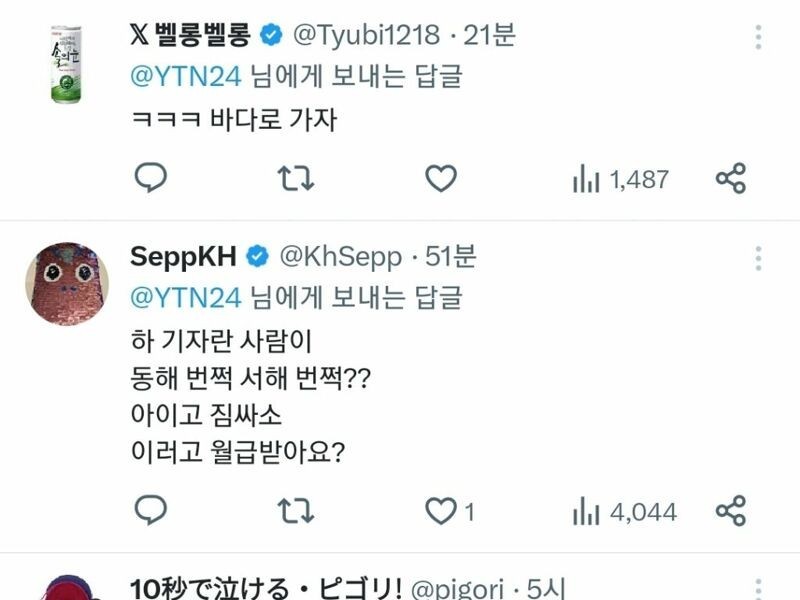This screenshot has width=800, height=600.
Task: Open 벨롱벨롱's profile picture
Action: pyautogui.click(x=66, y=65)
